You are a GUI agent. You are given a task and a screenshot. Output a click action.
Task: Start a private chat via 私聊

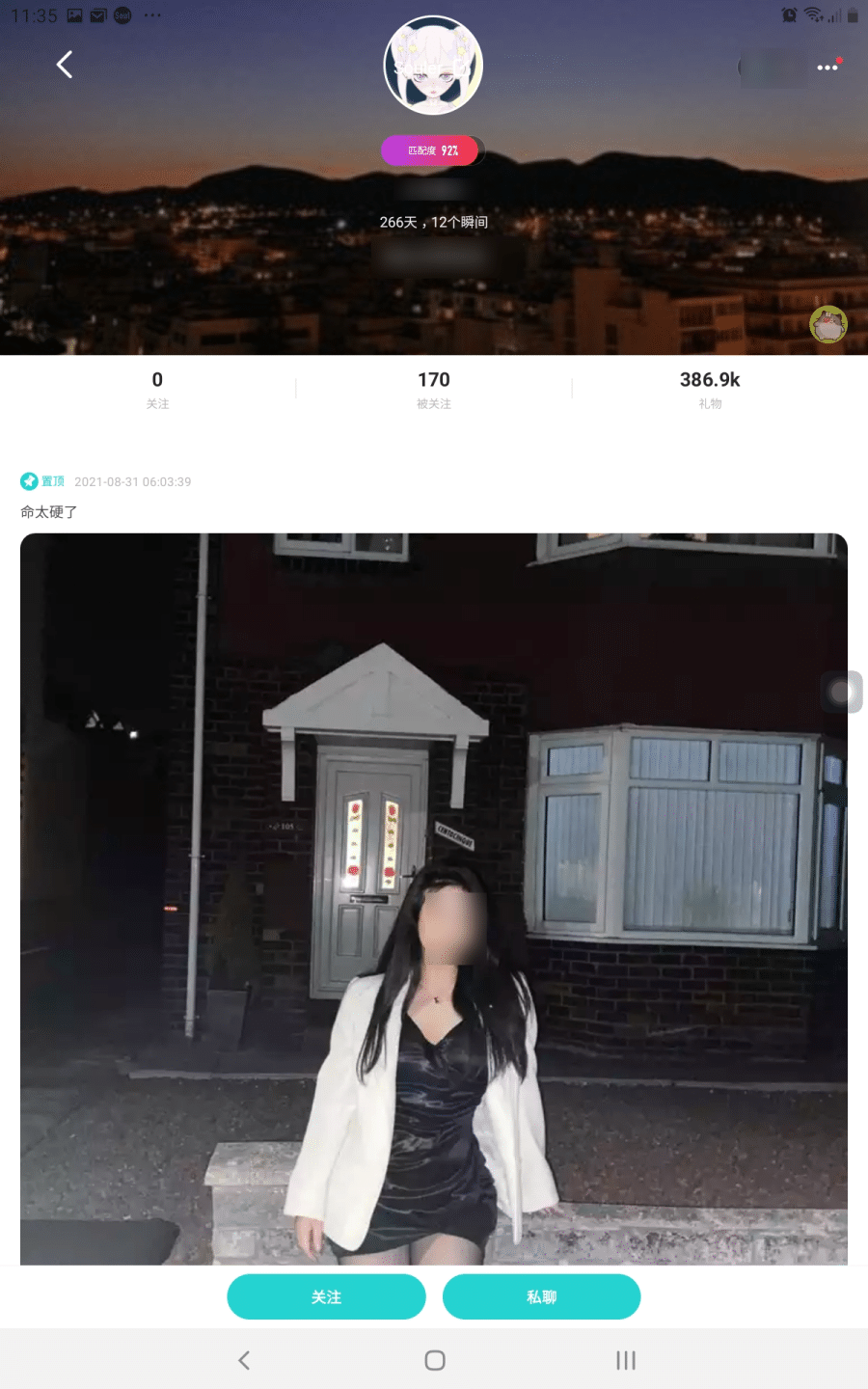pyautogui.click(x=541, y=1296)
